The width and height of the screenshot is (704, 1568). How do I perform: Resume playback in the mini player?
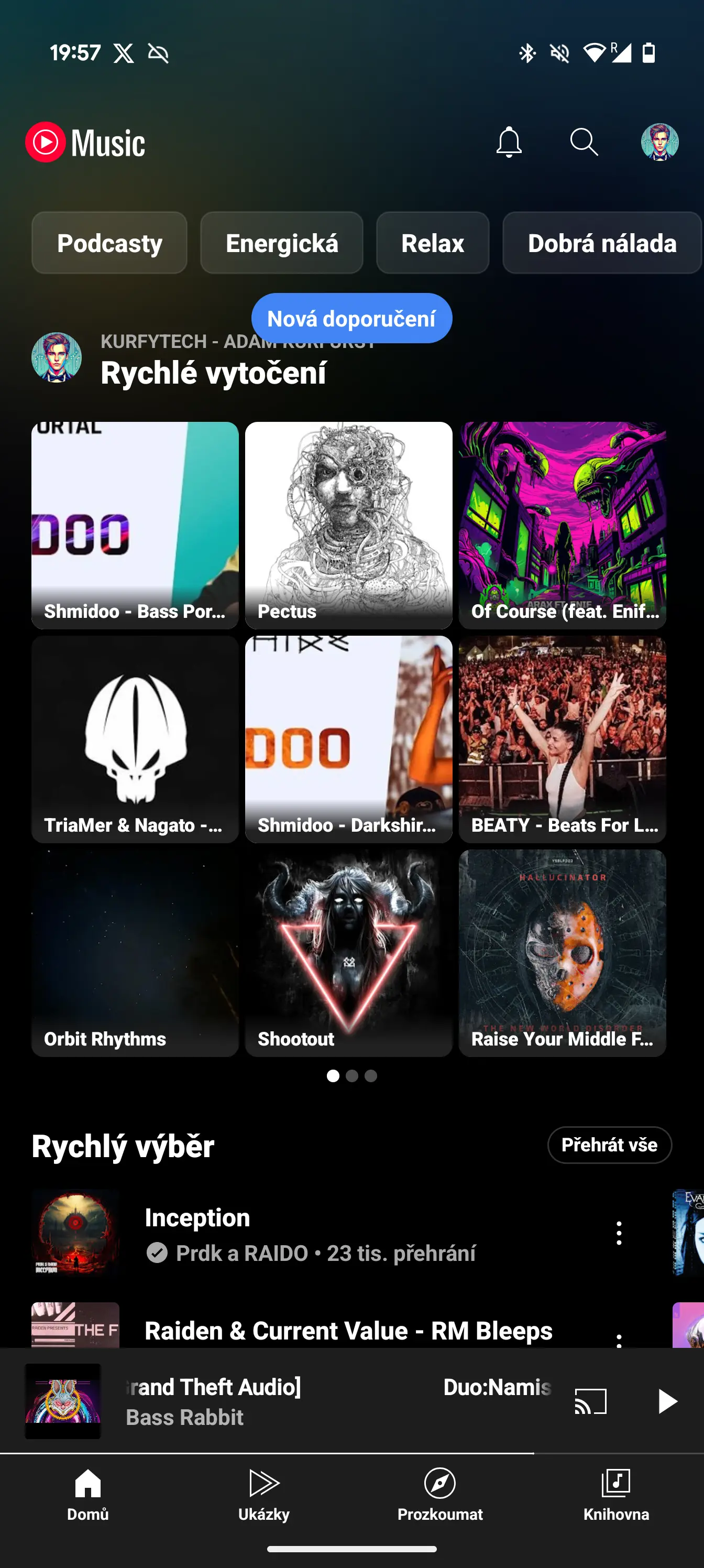(x=667, y=1401)
